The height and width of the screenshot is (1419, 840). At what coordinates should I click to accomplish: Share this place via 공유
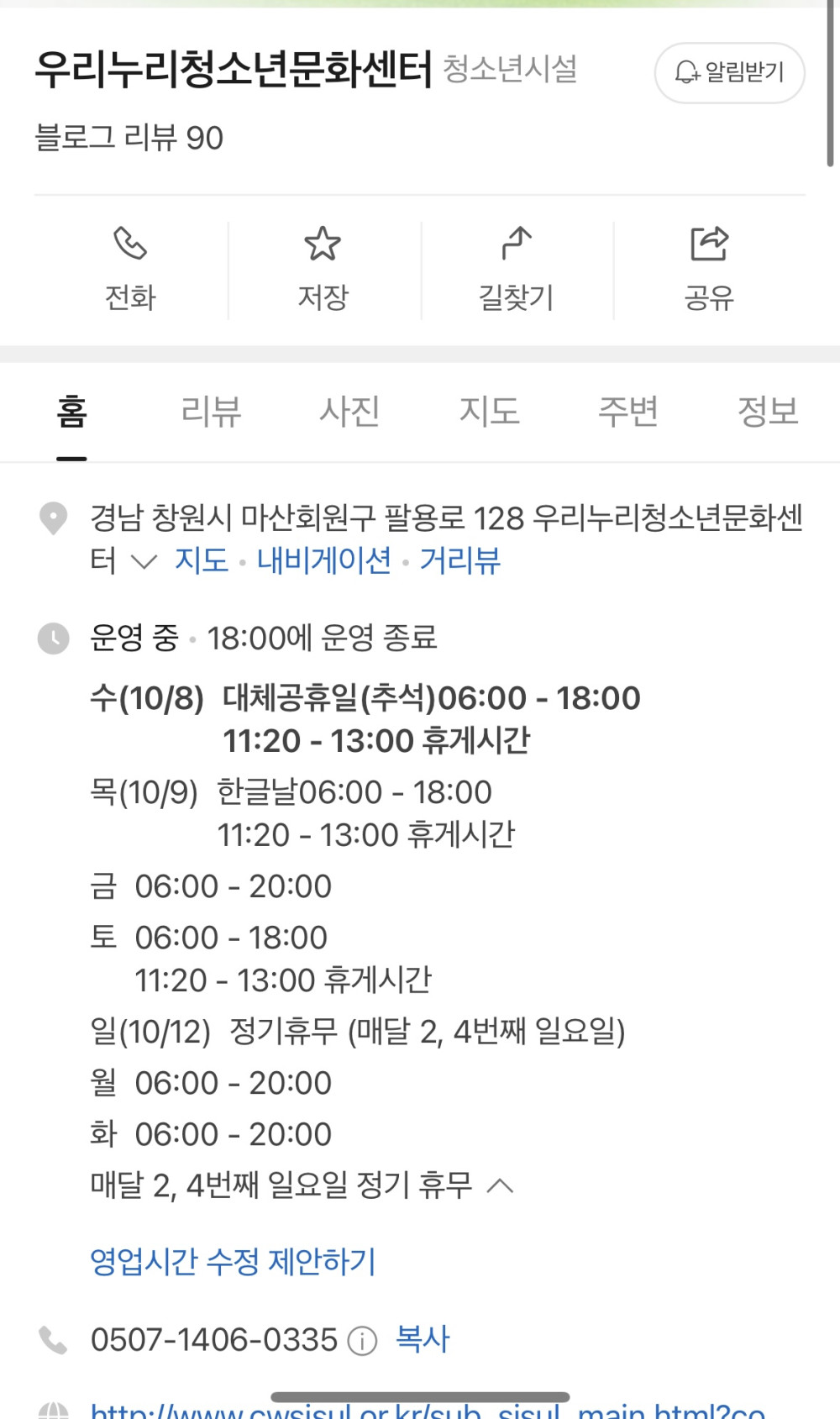[709, 269]
